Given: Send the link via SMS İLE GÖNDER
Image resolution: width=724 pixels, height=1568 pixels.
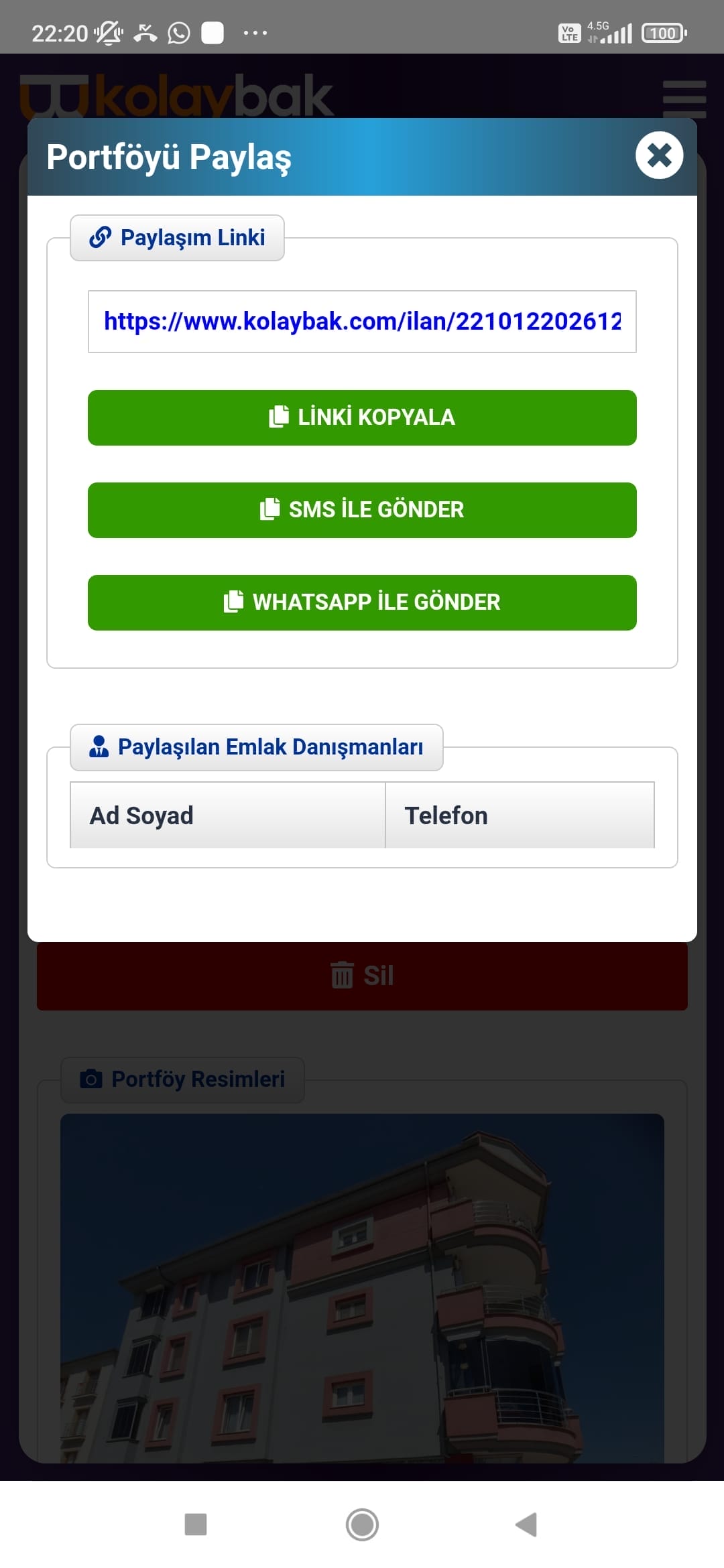Looking at the screenshot, I should tap(362, 510).
